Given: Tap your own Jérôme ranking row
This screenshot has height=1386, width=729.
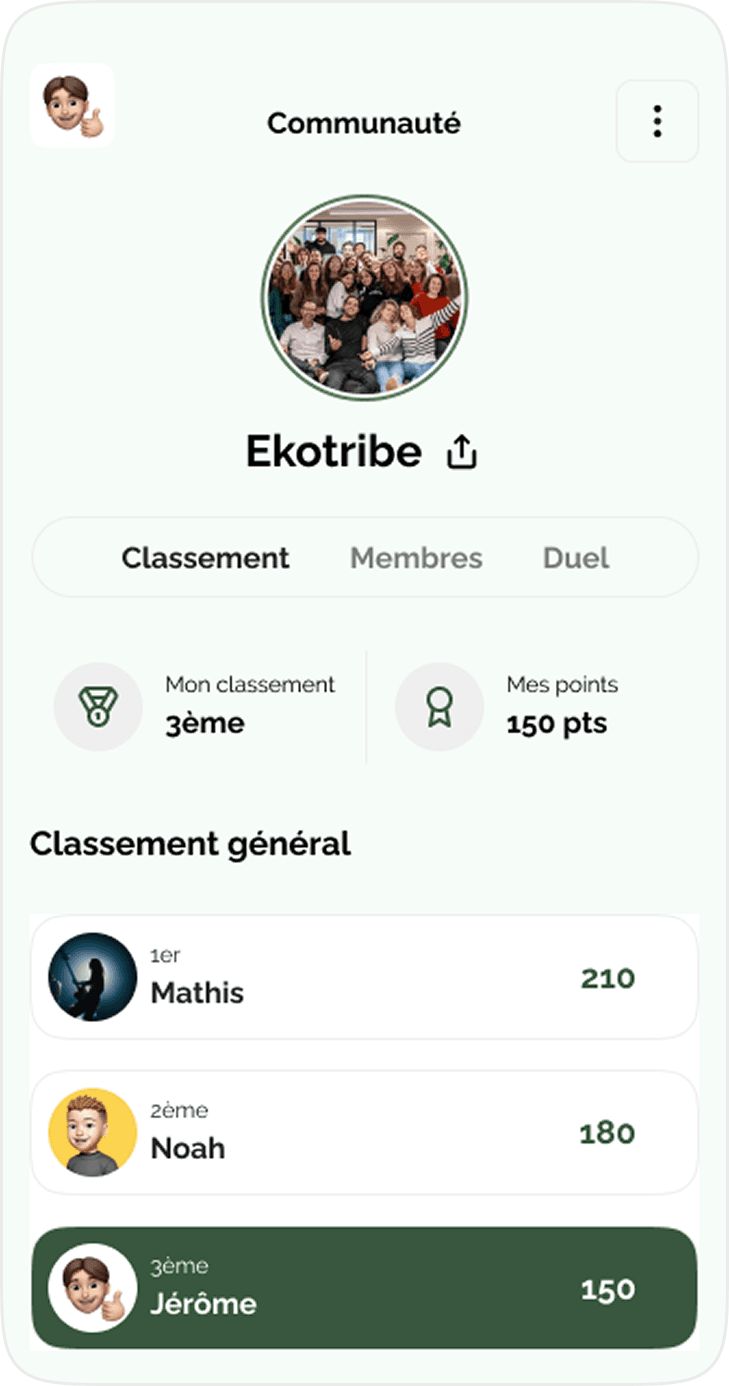Looking at the screenshot, I should click(x=364, y=1289).
